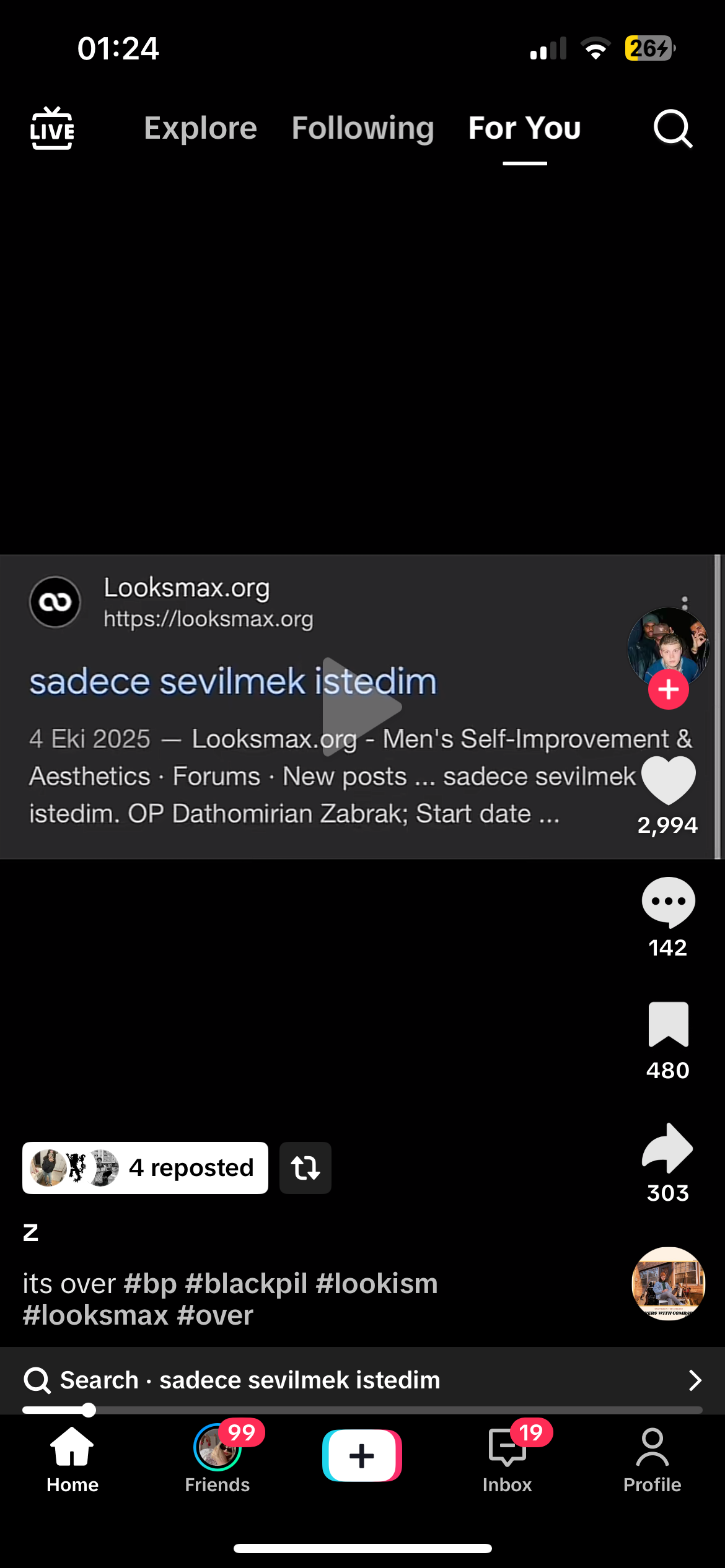Like this video with the heart
The image size is (725, 1568).
(668, 780)
